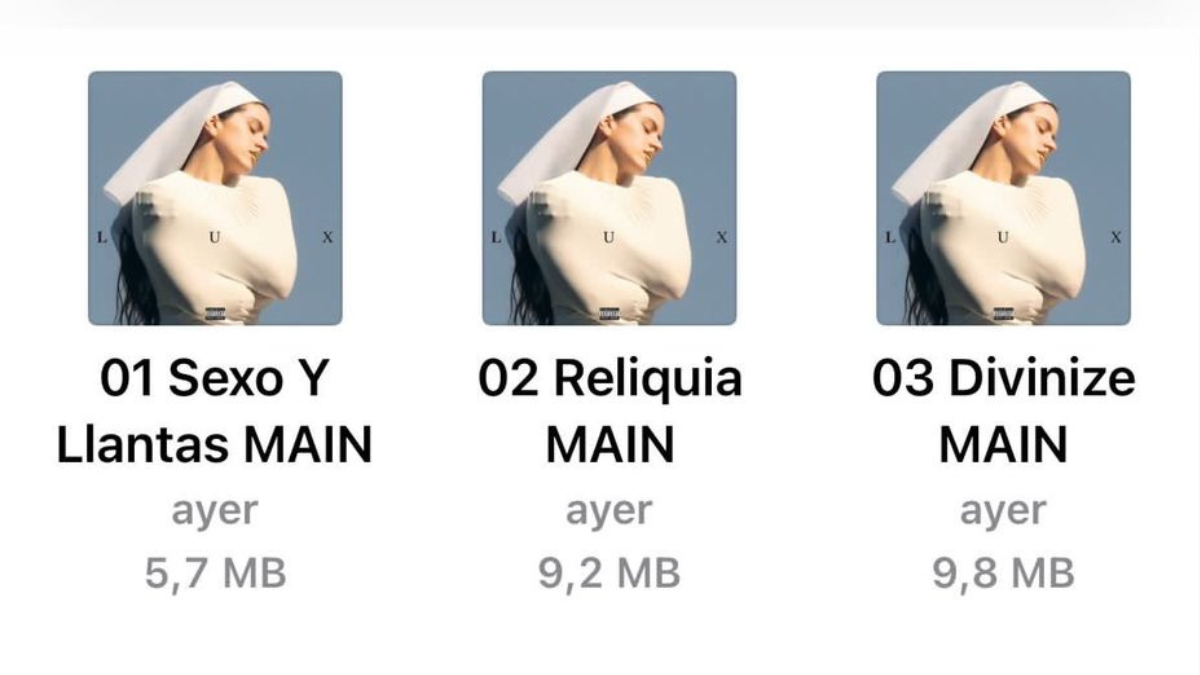Open the file 03 Divinize MAIN
The width and height of the screenshot is (1200, 675).
coord(1003,198)
